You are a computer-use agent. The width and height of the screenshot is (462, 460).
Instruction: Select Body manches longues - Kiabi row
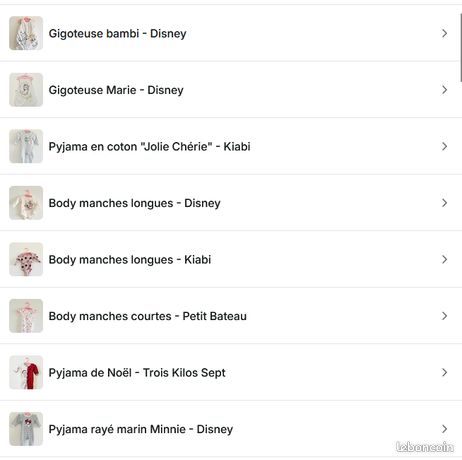(x=230, y=259)
